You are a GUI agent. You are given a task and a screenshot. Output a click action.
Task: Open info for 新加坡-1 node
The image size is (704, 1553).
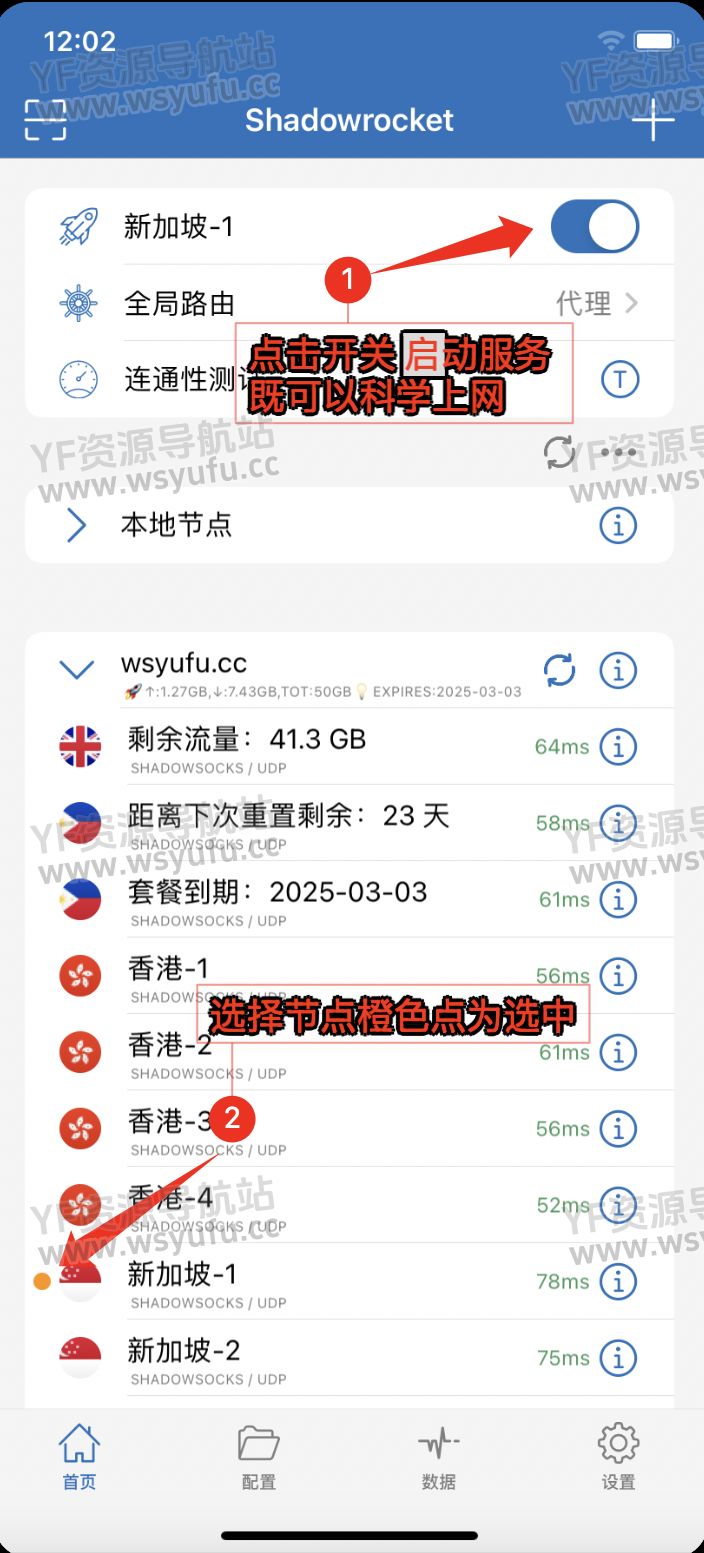[x=618, y=1281]
